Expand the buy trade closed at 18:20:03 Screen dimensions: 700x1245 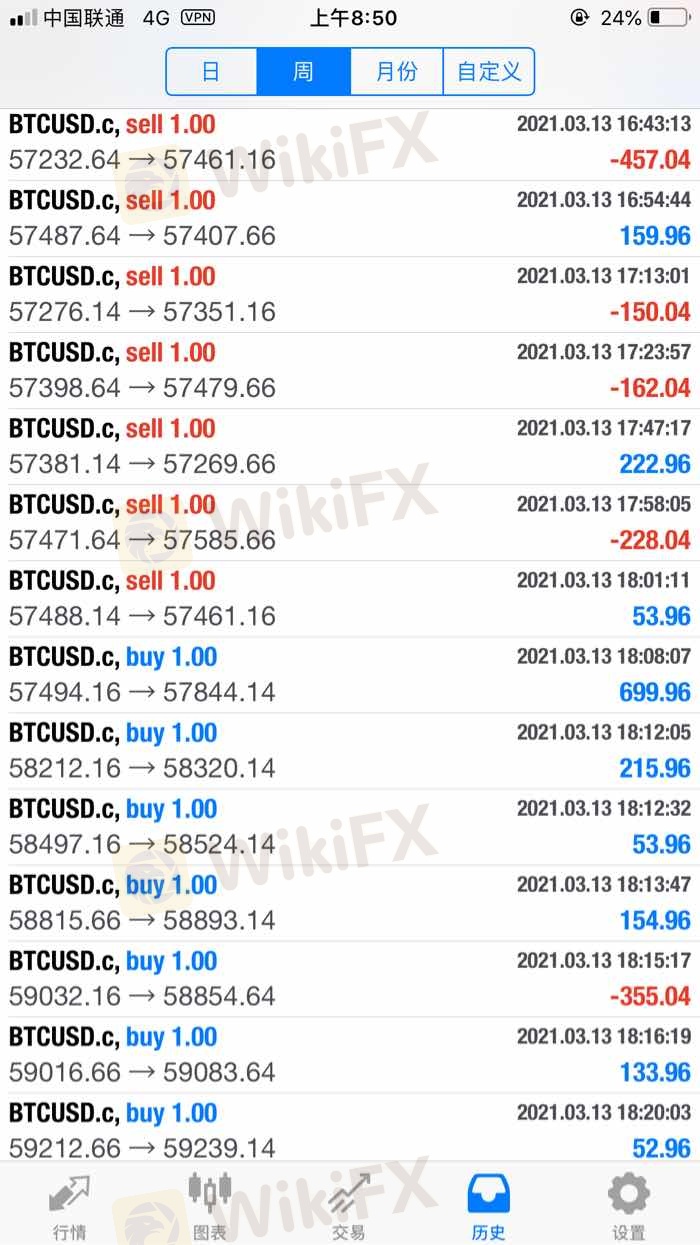(x=350, y=1130)
